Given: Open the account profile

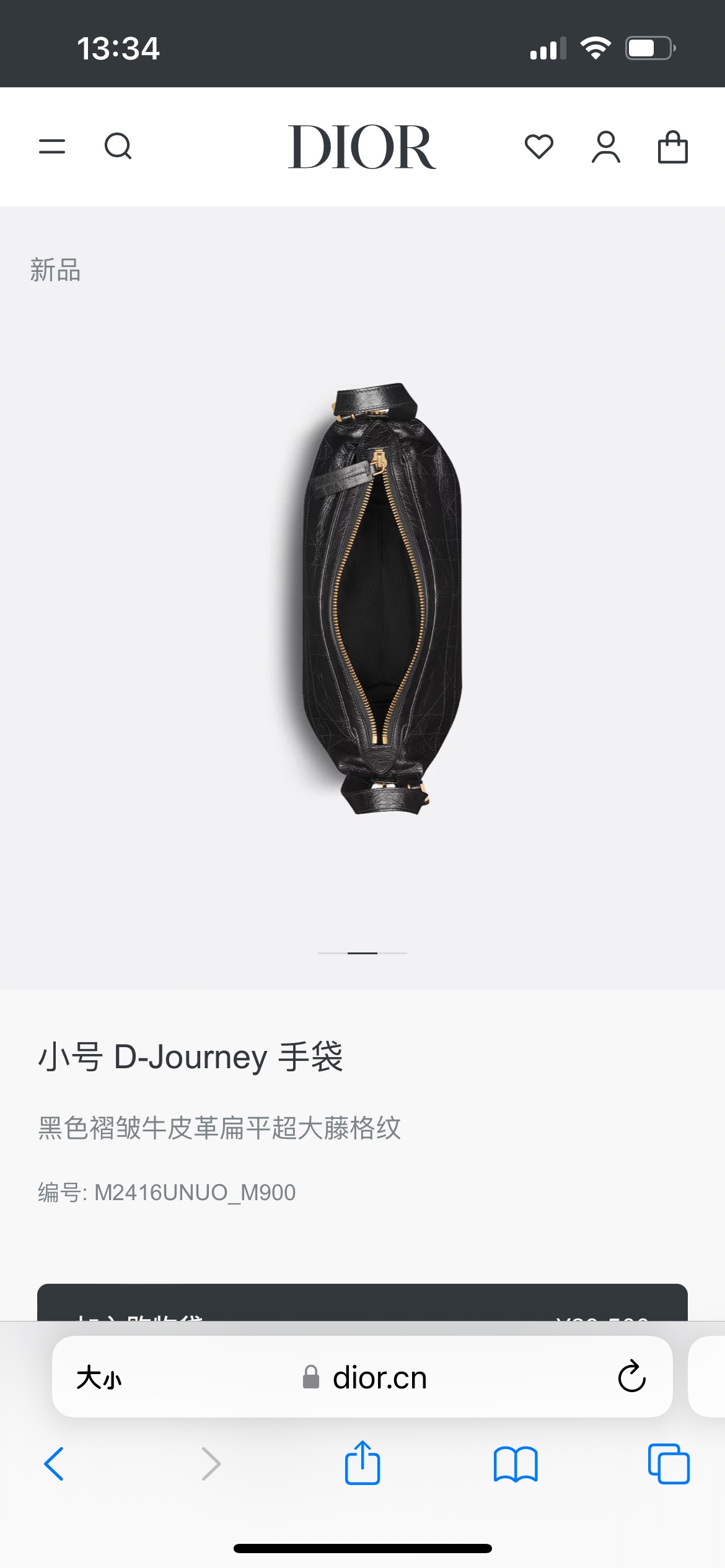Looking at the screenshot, I should [605, 147].
